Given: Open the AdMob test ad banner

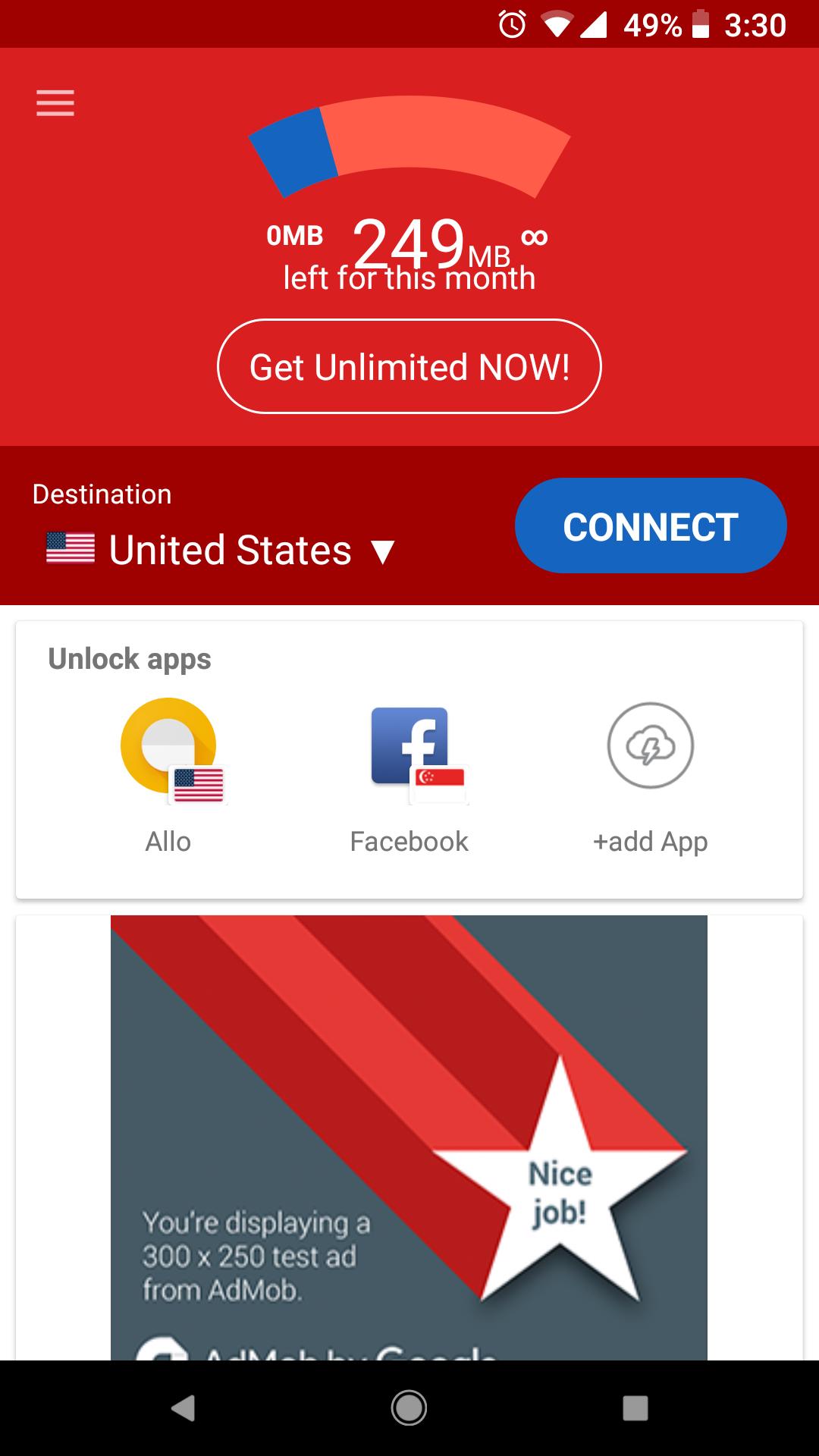Looking at the screenshot, I should point(409,1137).
